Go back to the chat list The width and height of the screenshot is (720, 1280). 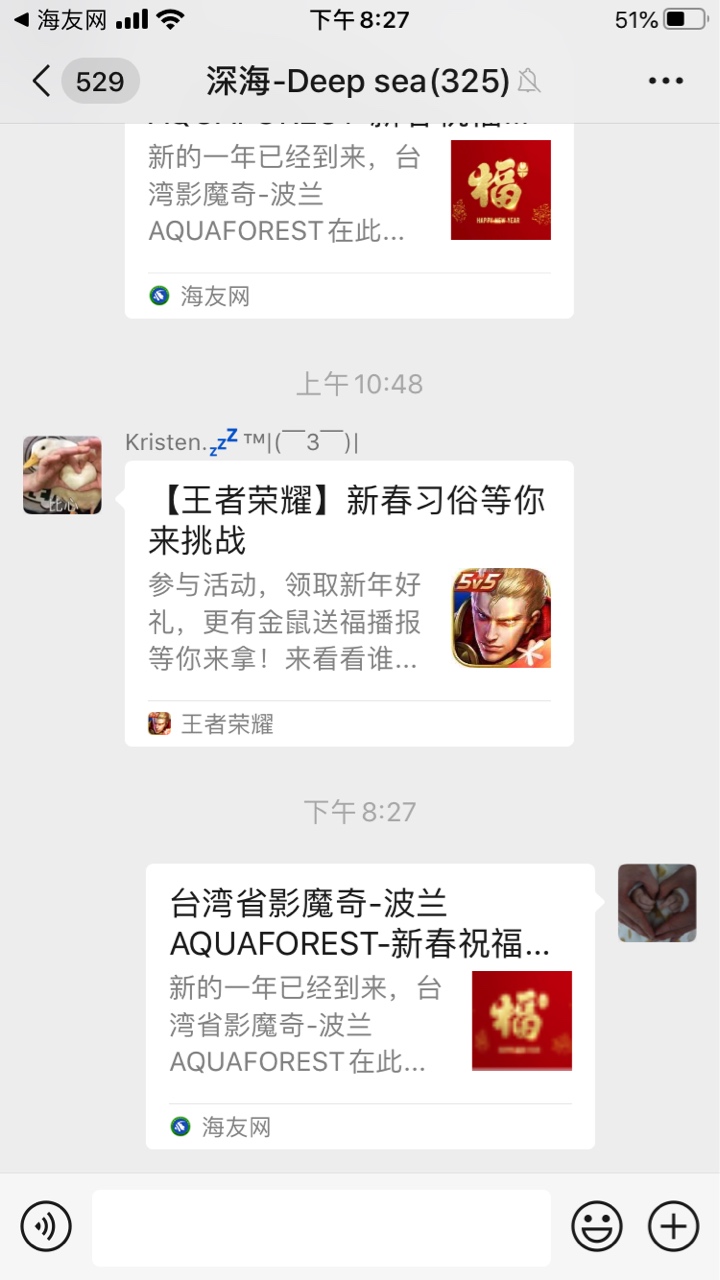42,81
